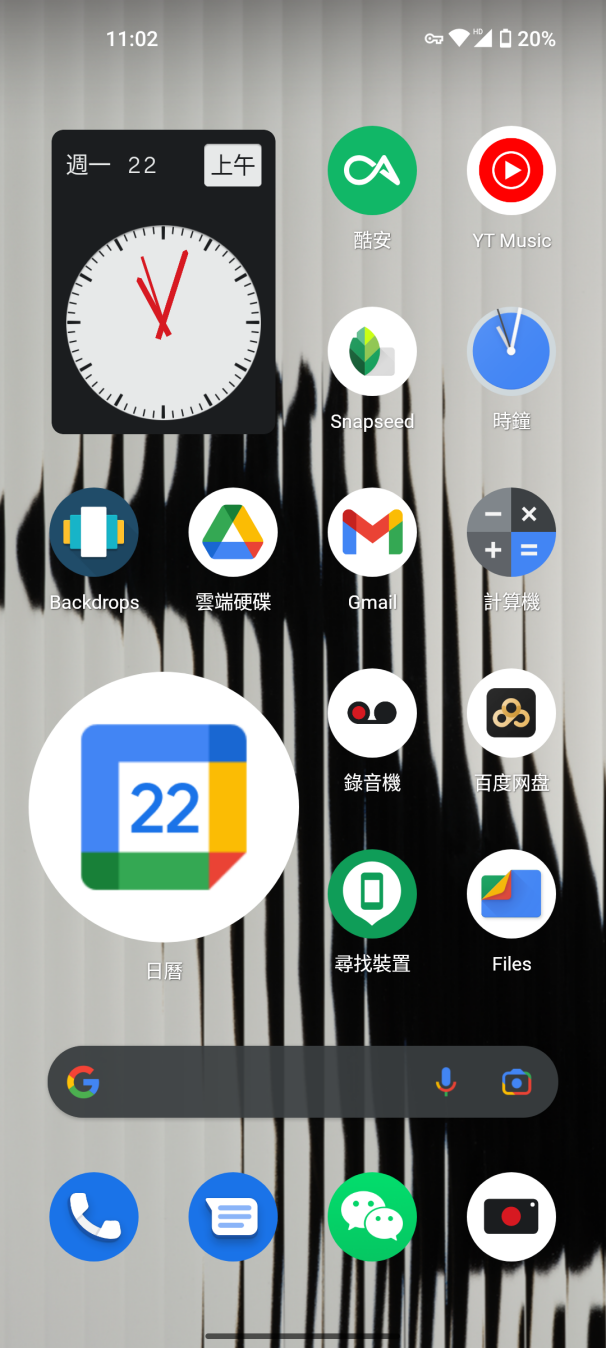The image size is (606, 1348).
Task: Open the 日曆 calendar app
Action: [x=164, y=807]
